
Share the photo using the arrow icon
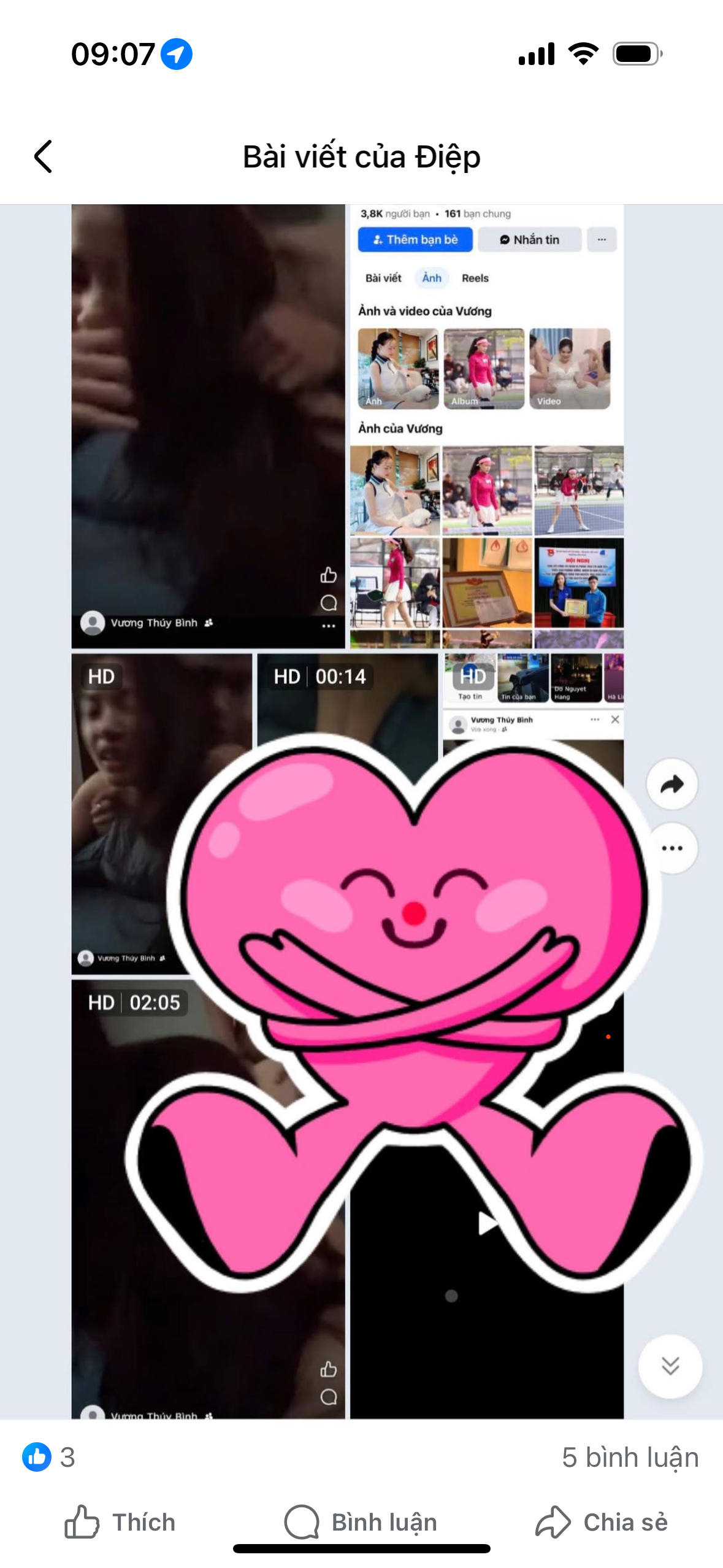tap(672, 785)
